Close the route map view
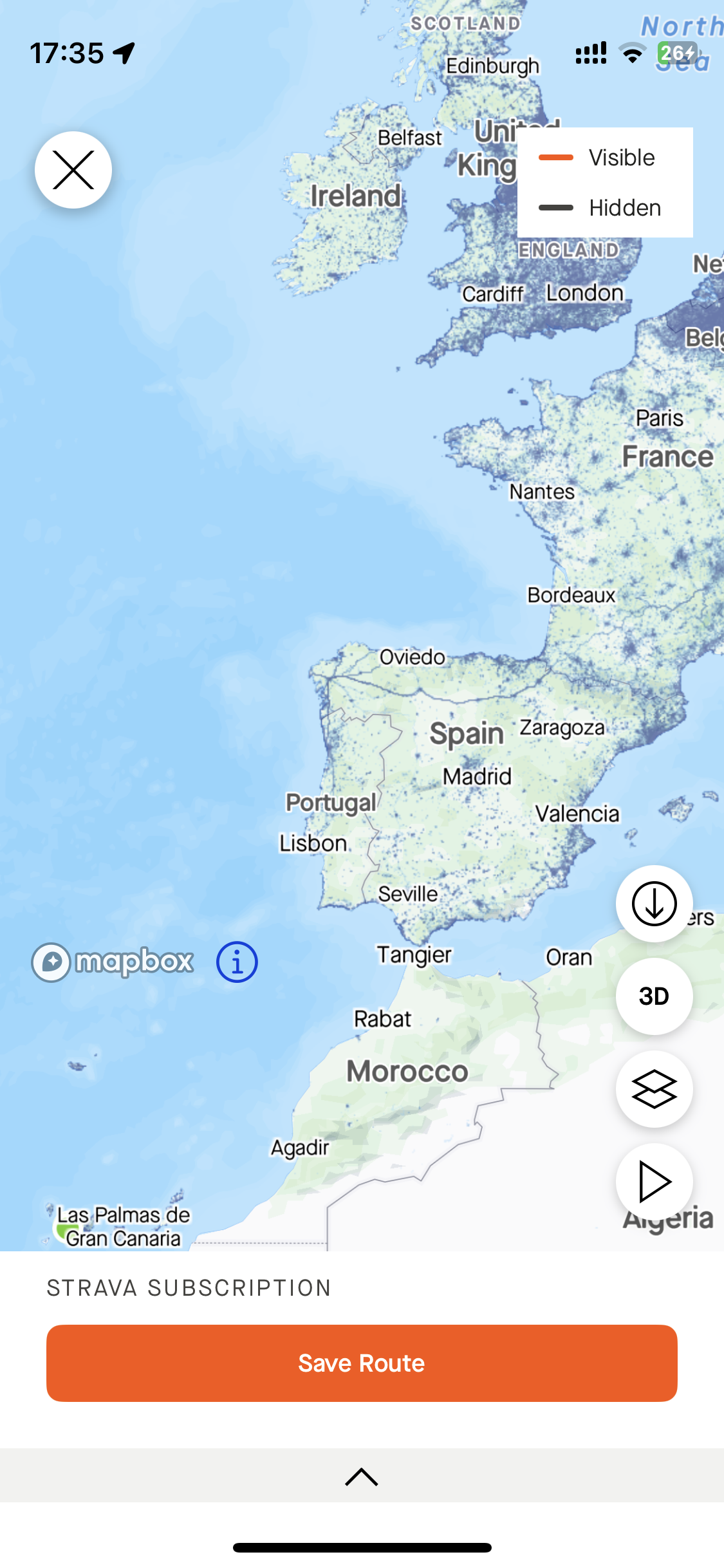 [73, 170]
